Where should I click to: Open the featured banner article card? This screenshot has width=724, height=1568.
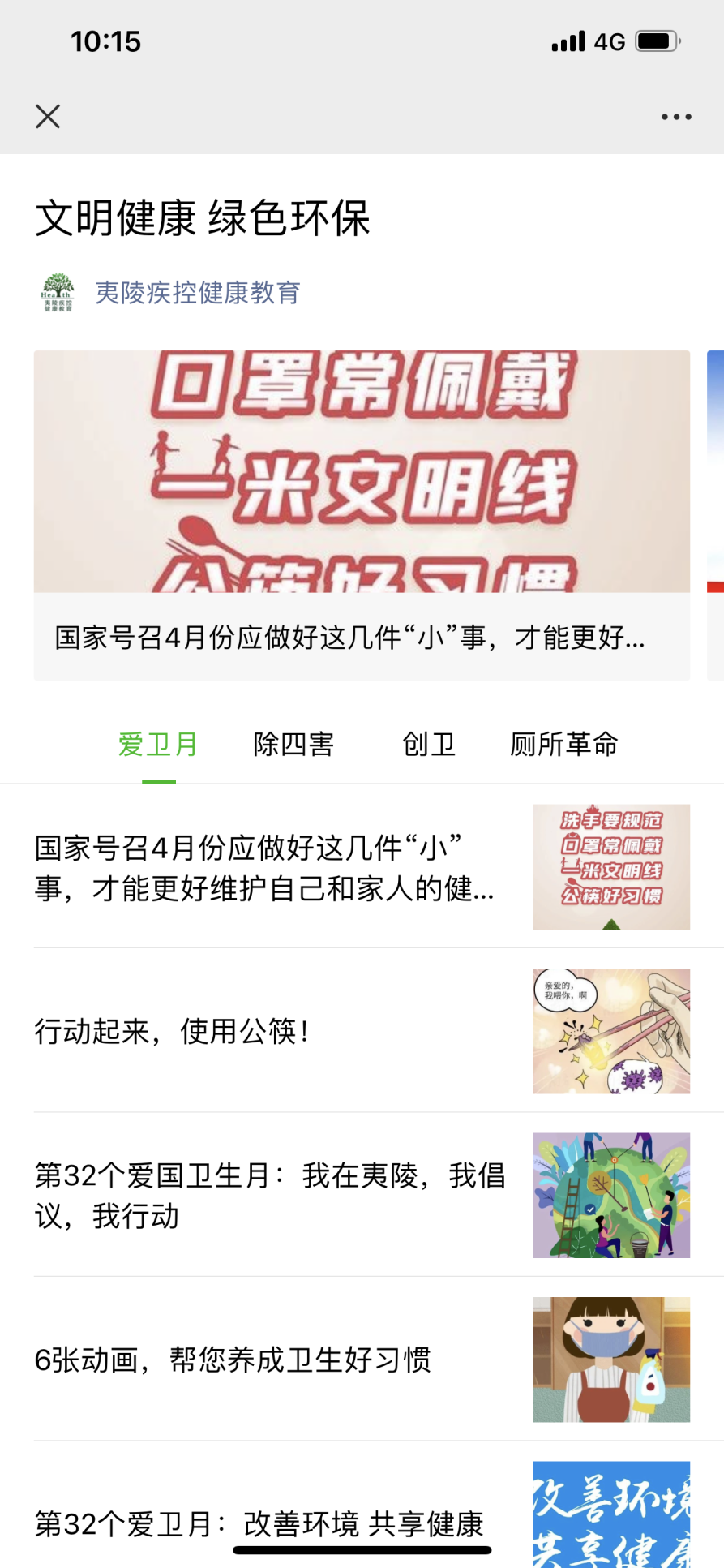coord(362,514)
